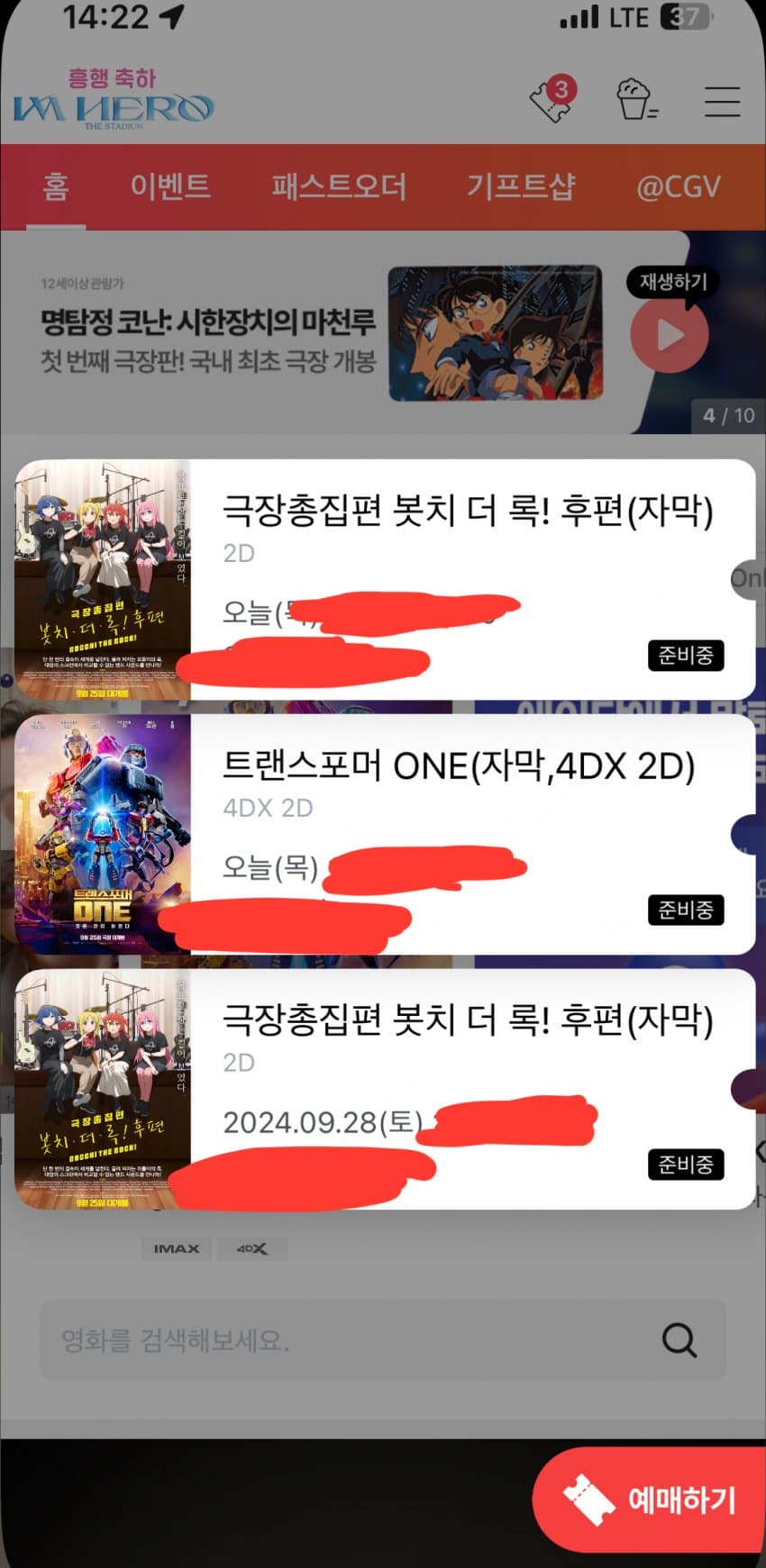Switch to the 기프트샵 tab
The image size is (766, 1568).
[520, 186]
